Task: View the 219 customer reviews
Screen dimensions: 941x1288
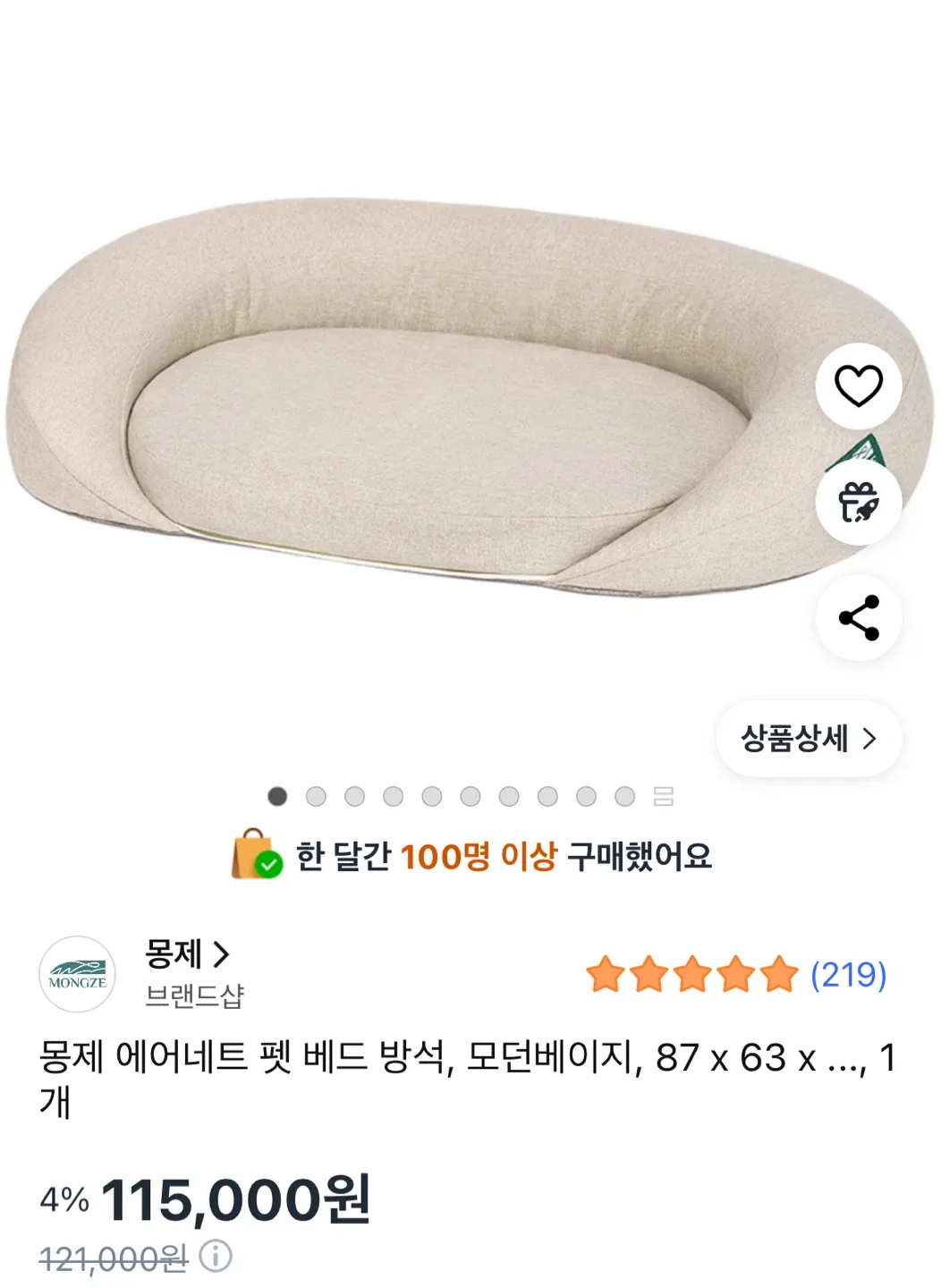Action: pyautogui.click(x=847, y=974)
